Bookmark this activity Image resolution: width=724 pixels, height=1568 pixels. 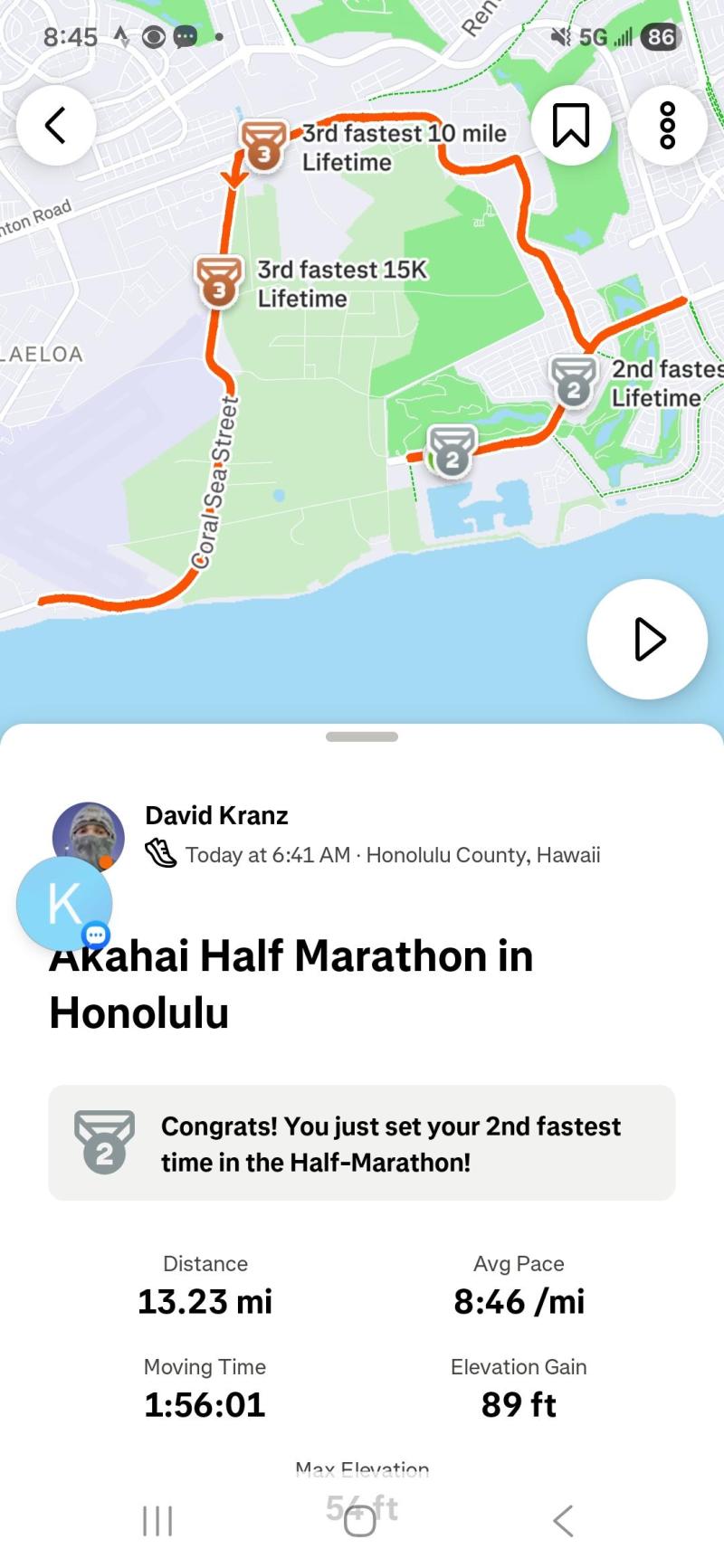click(571, 126)
